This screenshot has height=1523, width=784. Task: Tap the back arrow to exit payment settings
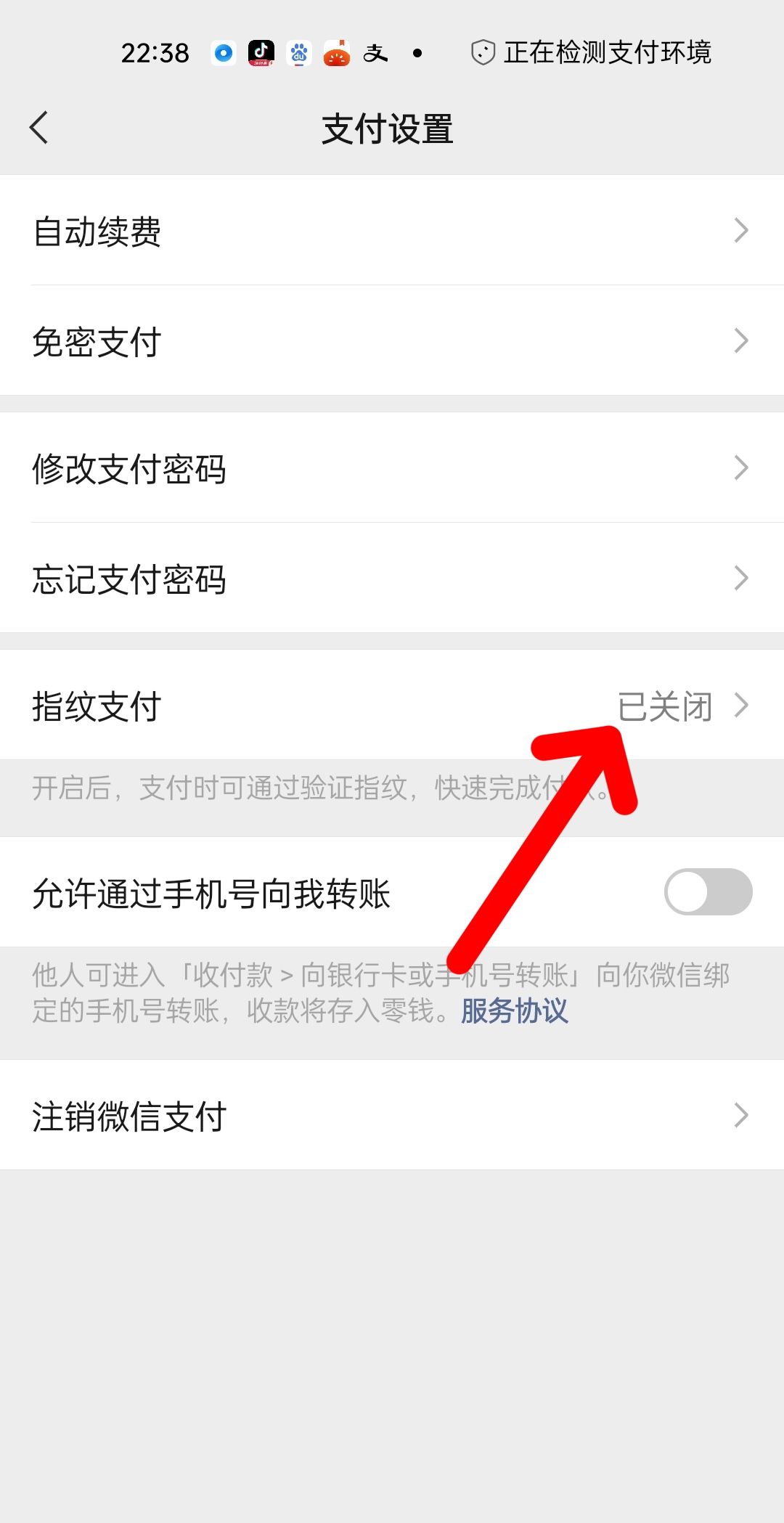(40, 127)
